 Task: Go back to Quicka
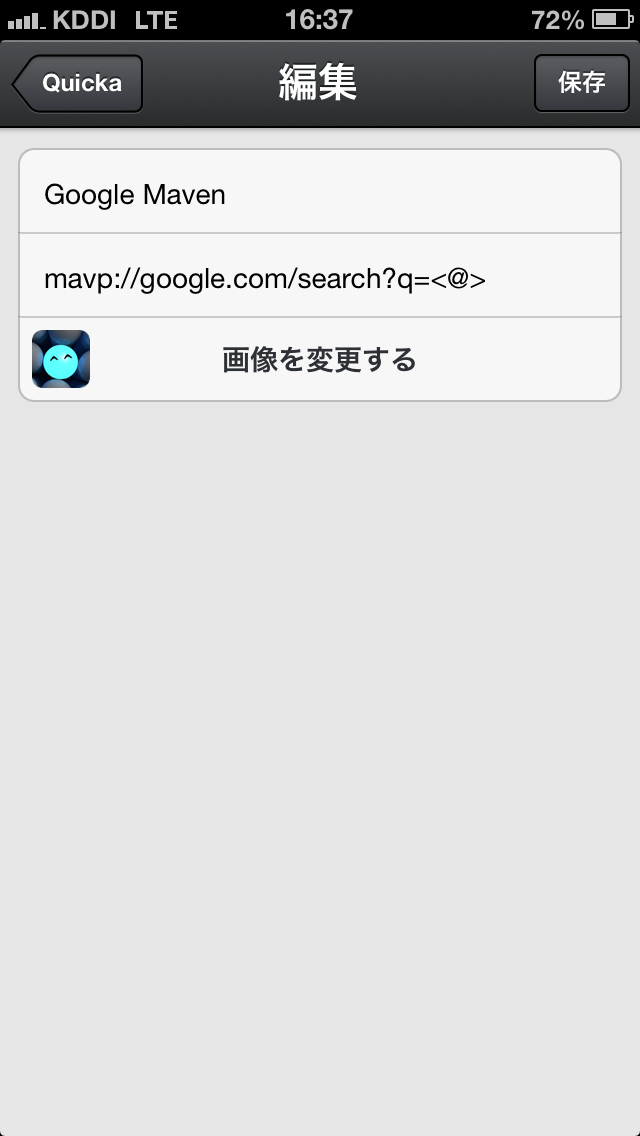point(78,83)
